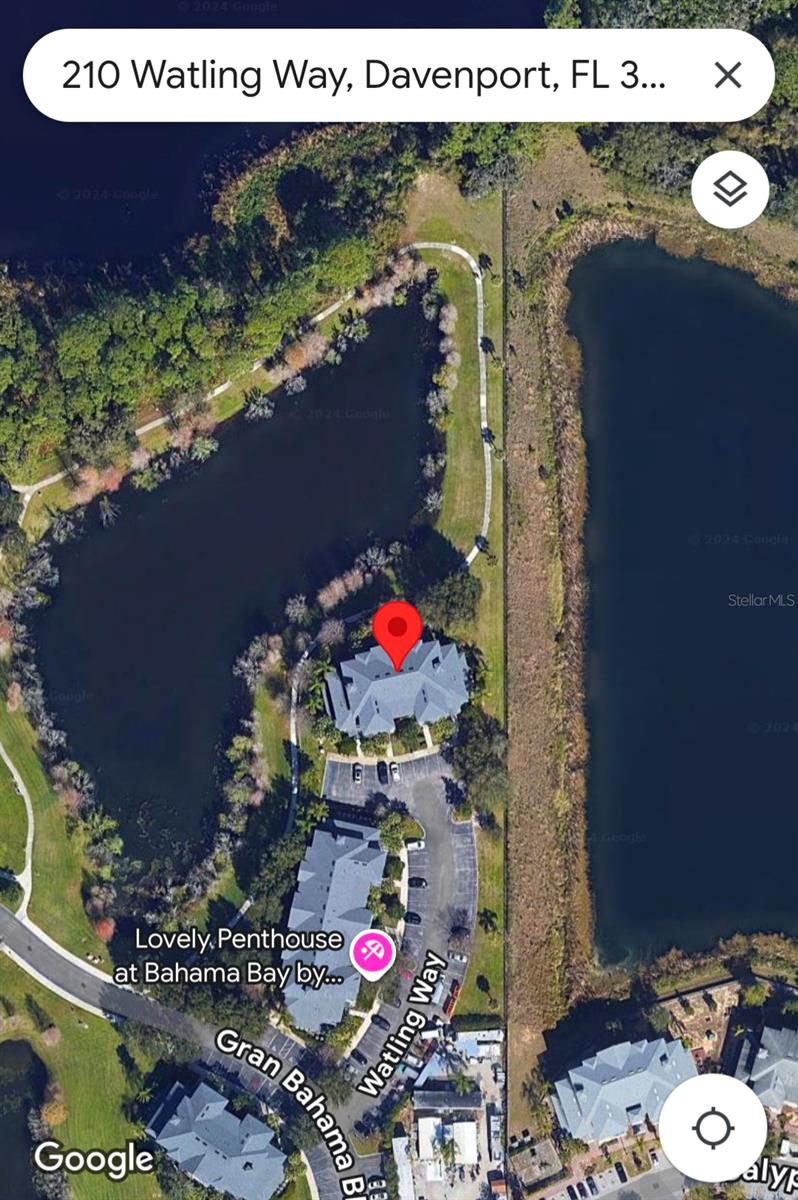Open the map layers options
Image resolution: width=798 pixels, height=1200 pixels.
coord(730,189)
